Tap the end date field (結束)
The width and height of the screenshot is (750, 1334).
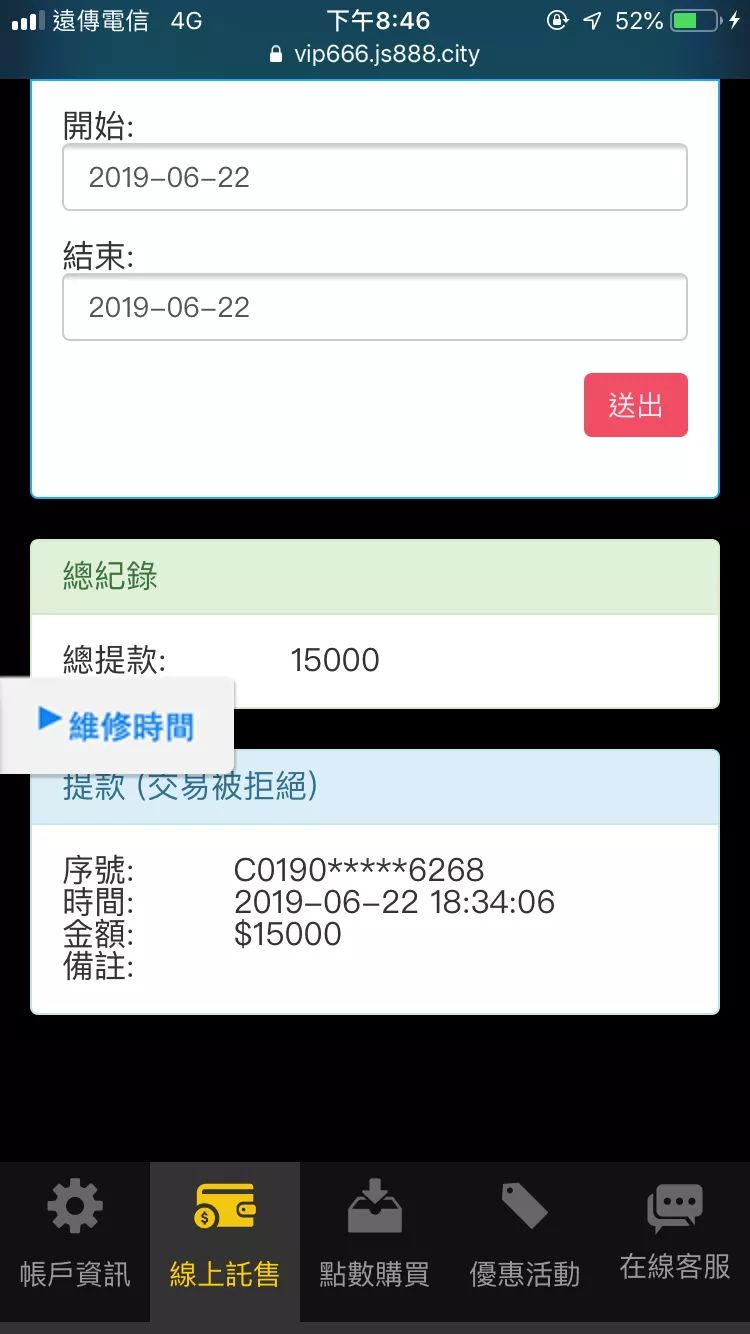pos(374,307)
